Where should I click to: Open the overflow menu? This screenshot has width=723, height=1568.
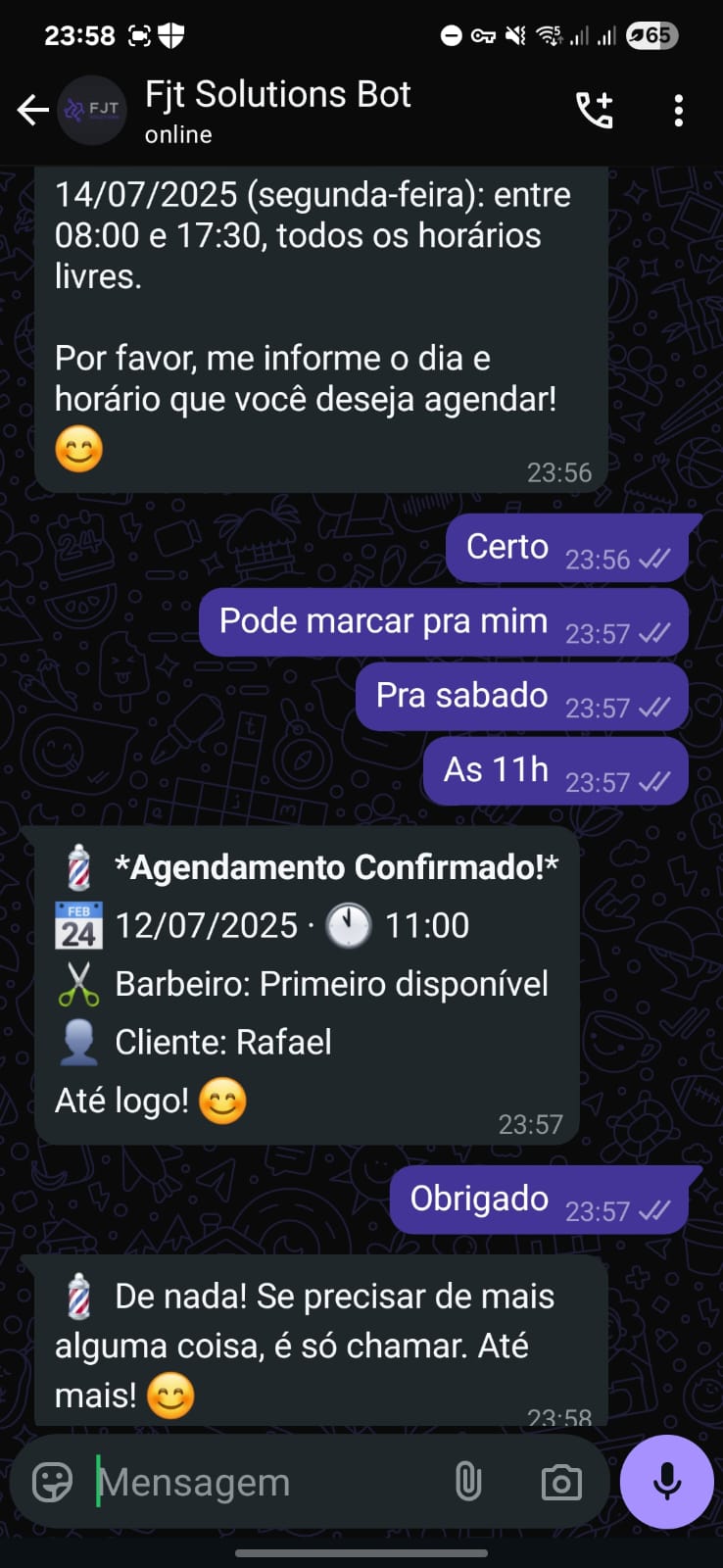(678, 110)
